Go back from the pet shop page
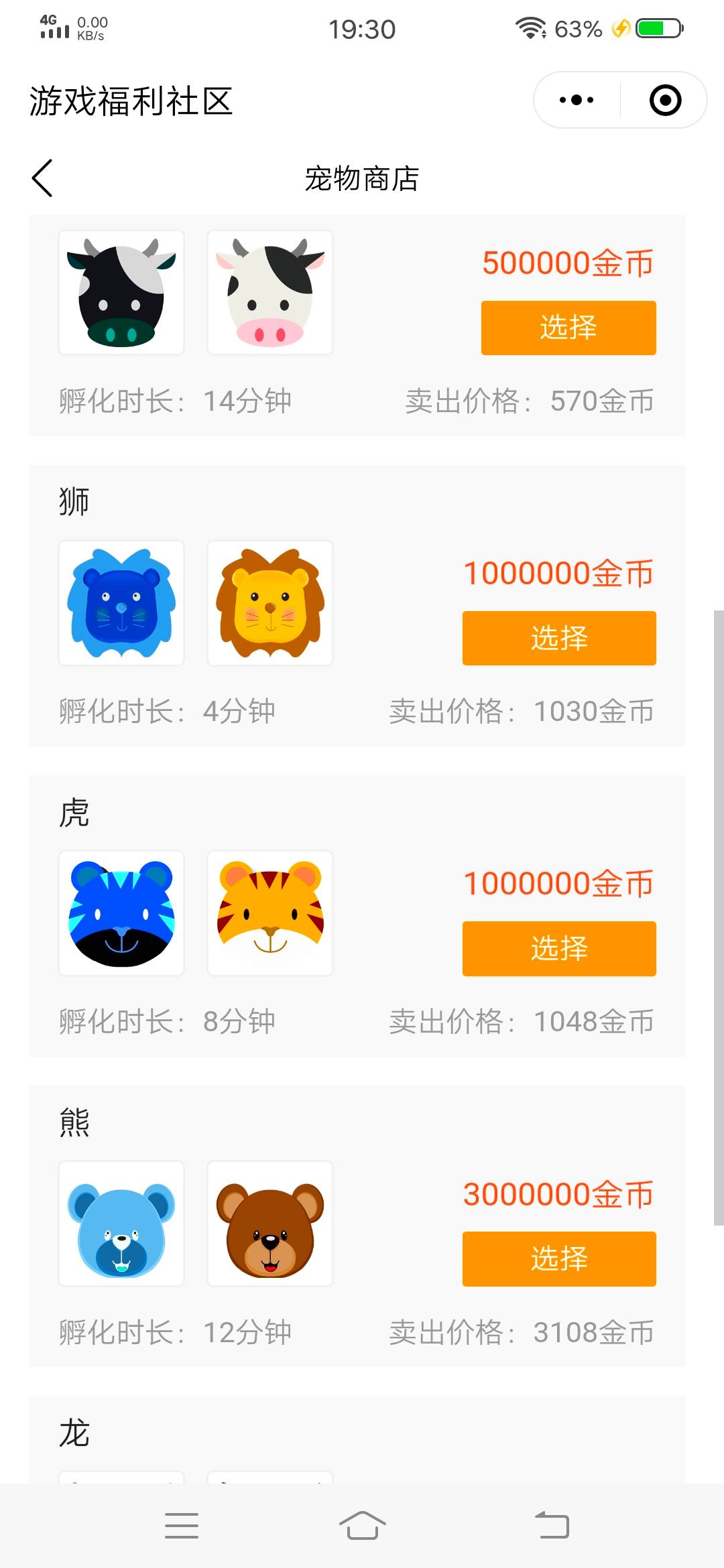Viewport: 724px width, 1568px height. 42,178
